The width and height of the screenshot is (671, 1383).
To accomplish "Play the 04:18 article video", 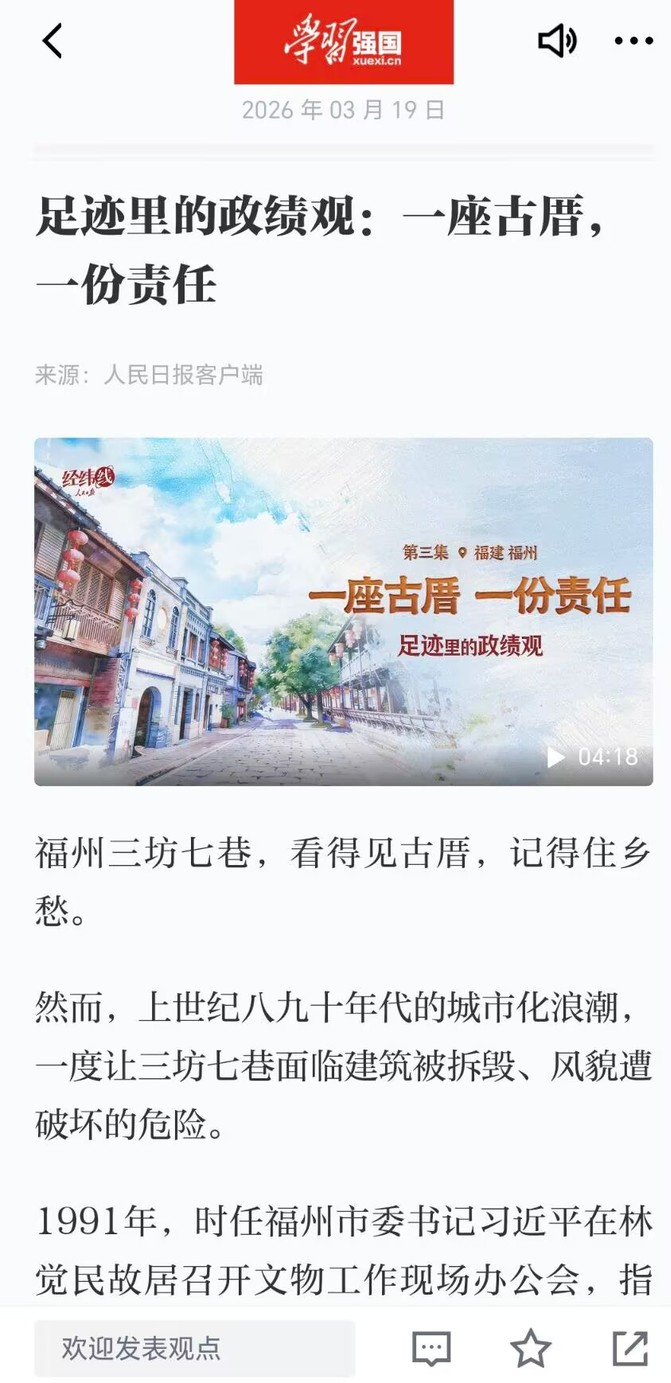I will [x=556, y=757].
